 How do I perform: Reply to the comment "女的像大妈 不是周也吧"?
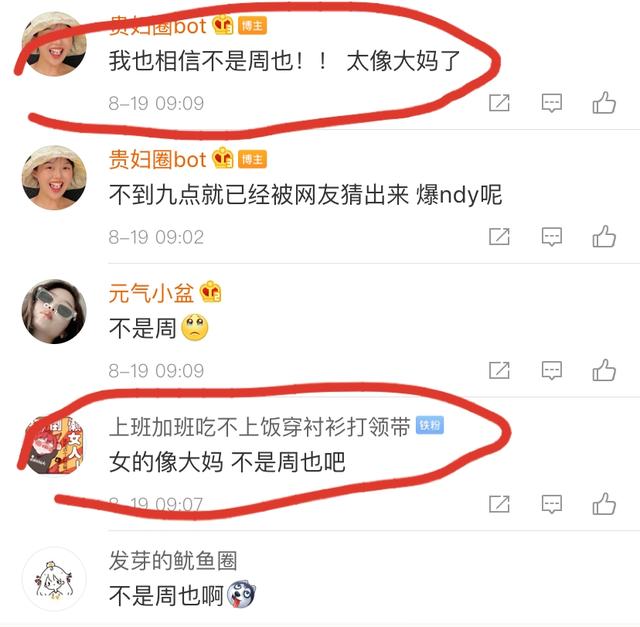tap(552, 502)
